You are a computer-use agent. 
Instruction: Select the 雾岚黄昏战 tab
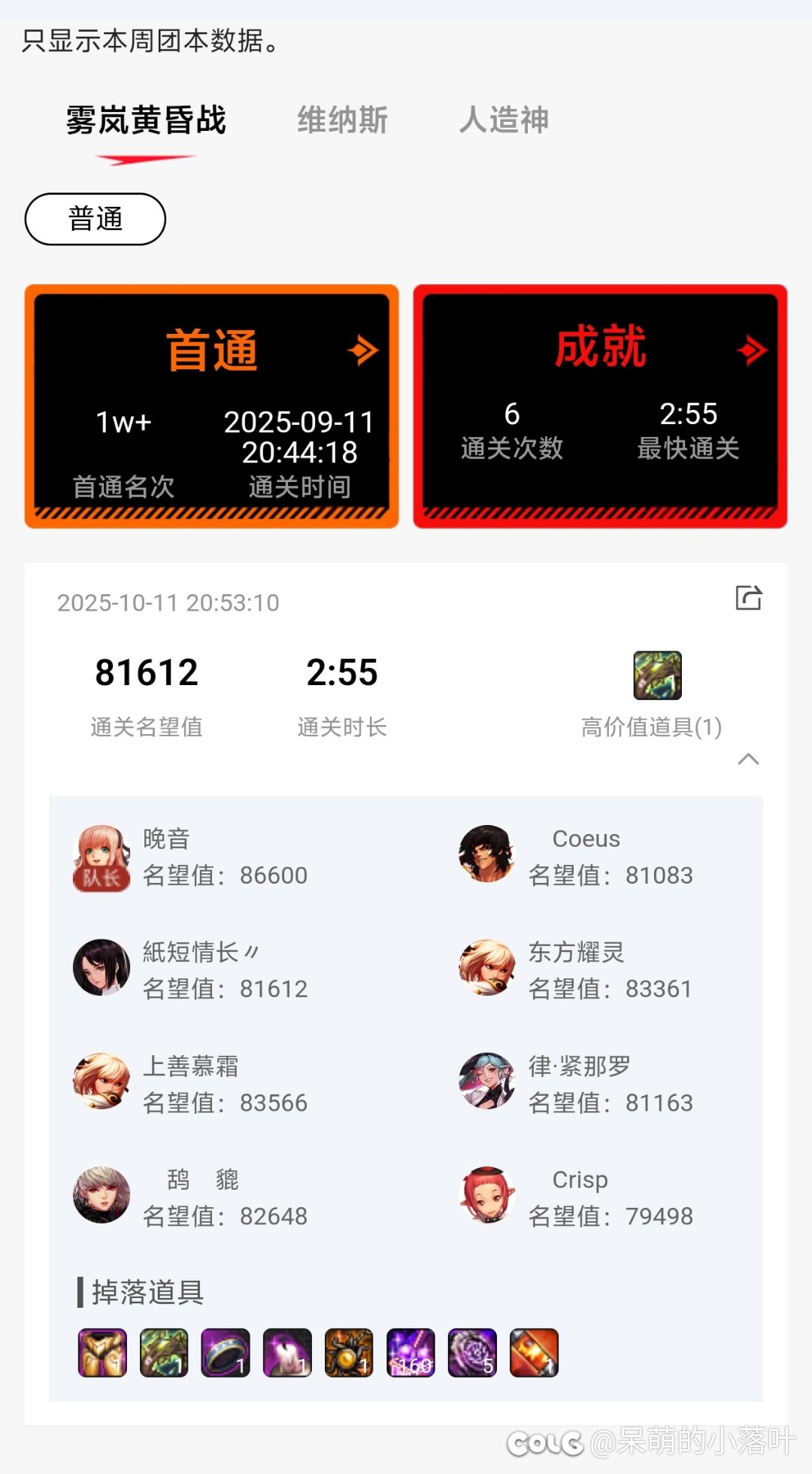point(146,120)
